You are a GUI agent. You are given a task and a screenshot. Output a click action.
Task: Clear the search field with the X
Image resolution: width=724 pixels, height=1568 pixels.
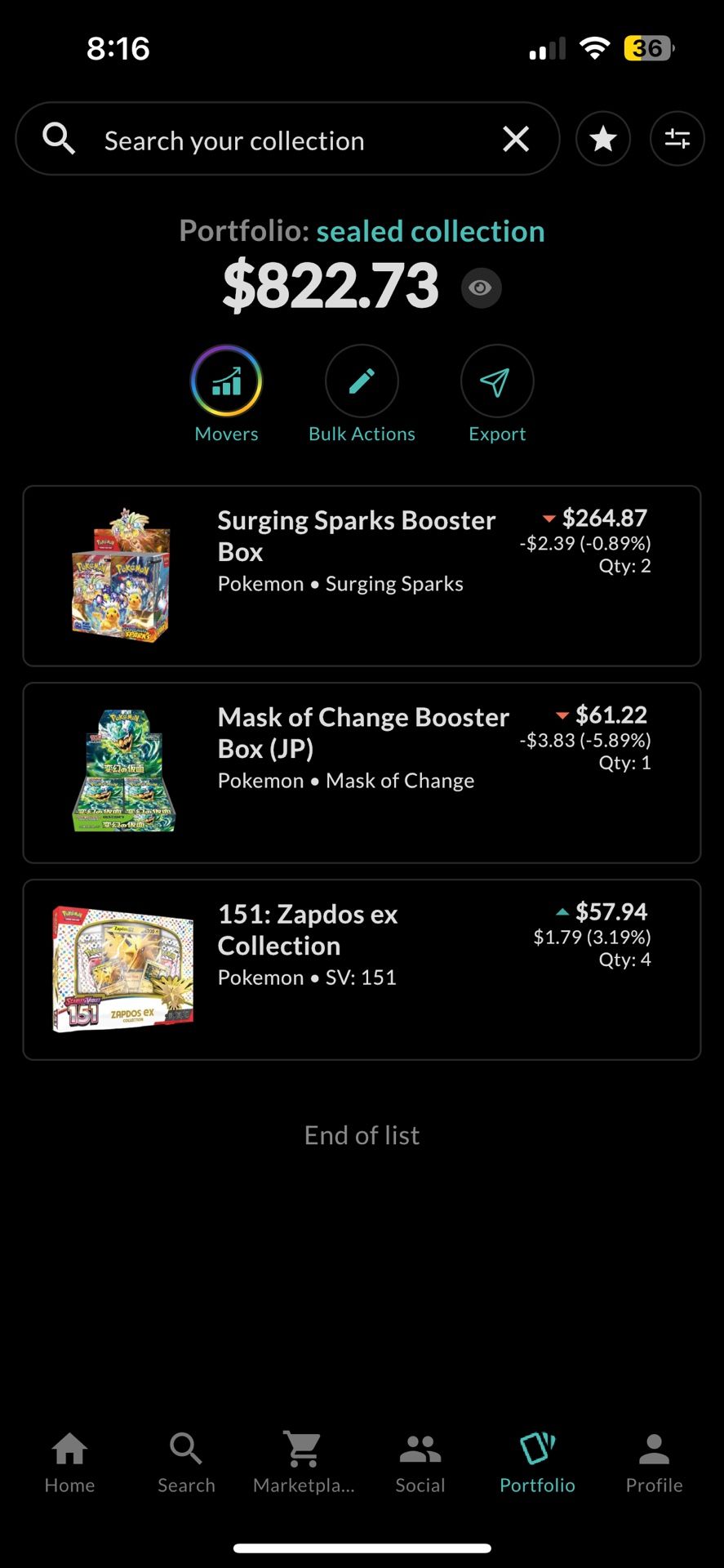pos(516,140)
